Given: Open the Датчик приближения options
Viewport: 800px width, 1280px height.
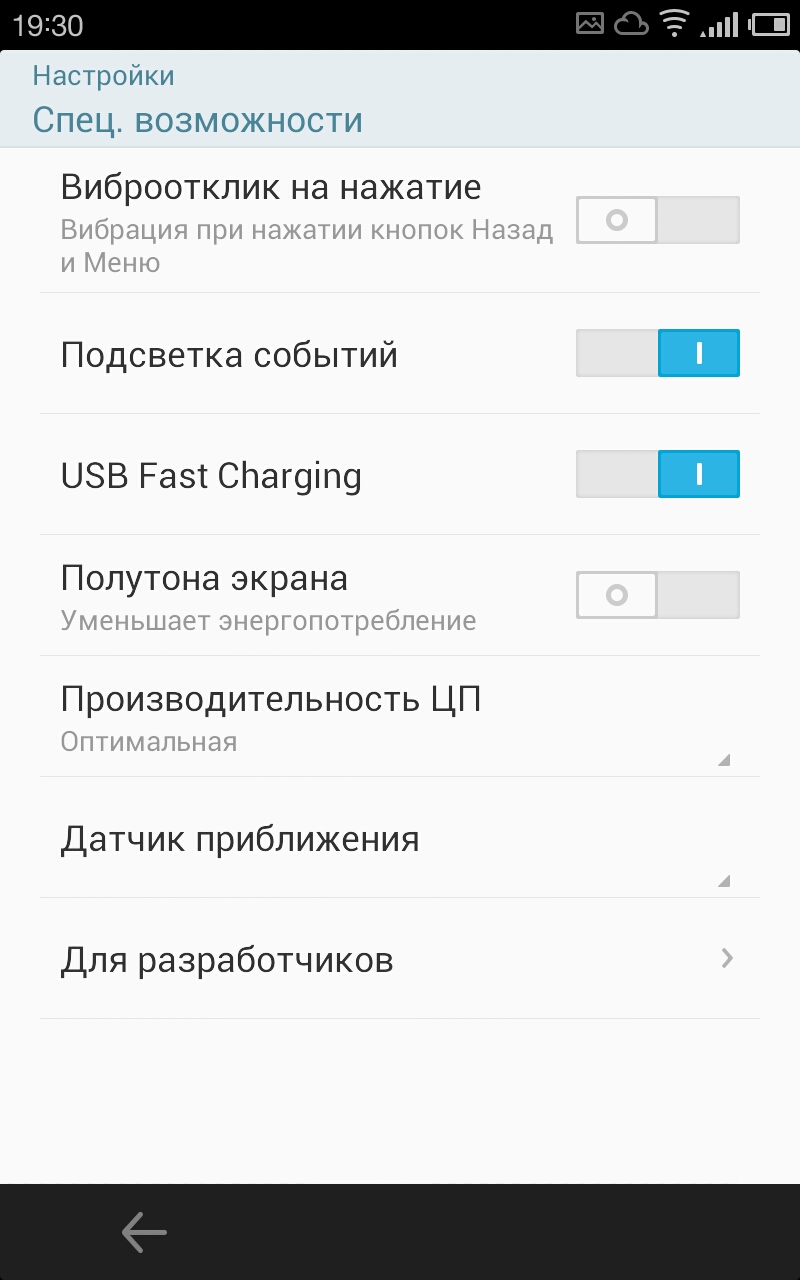Looking at the screenshot, I should pyautogui.click(x=398, y=838).
